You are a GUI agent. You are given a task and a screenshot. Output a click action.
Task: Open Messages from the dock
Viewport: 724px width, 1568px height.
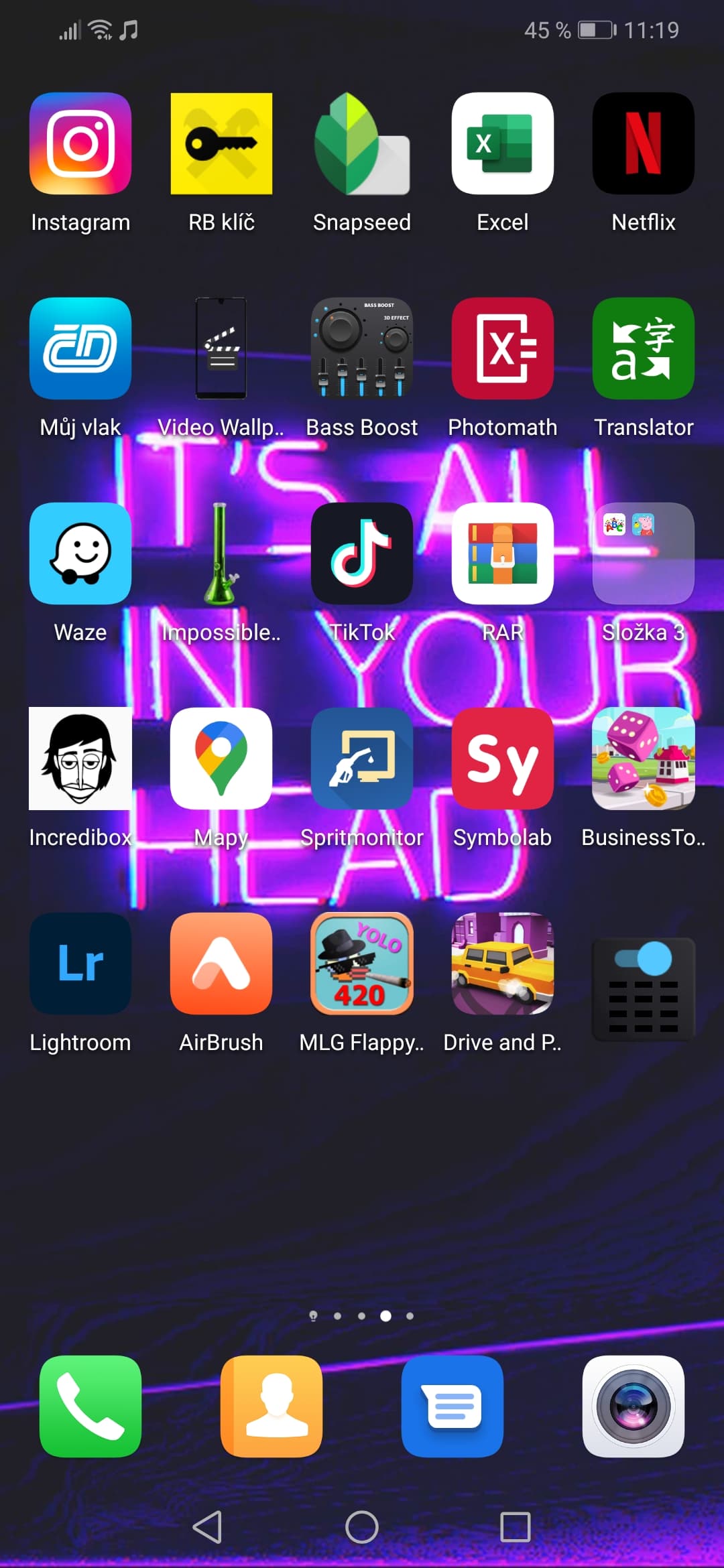tap(452, 1406)
